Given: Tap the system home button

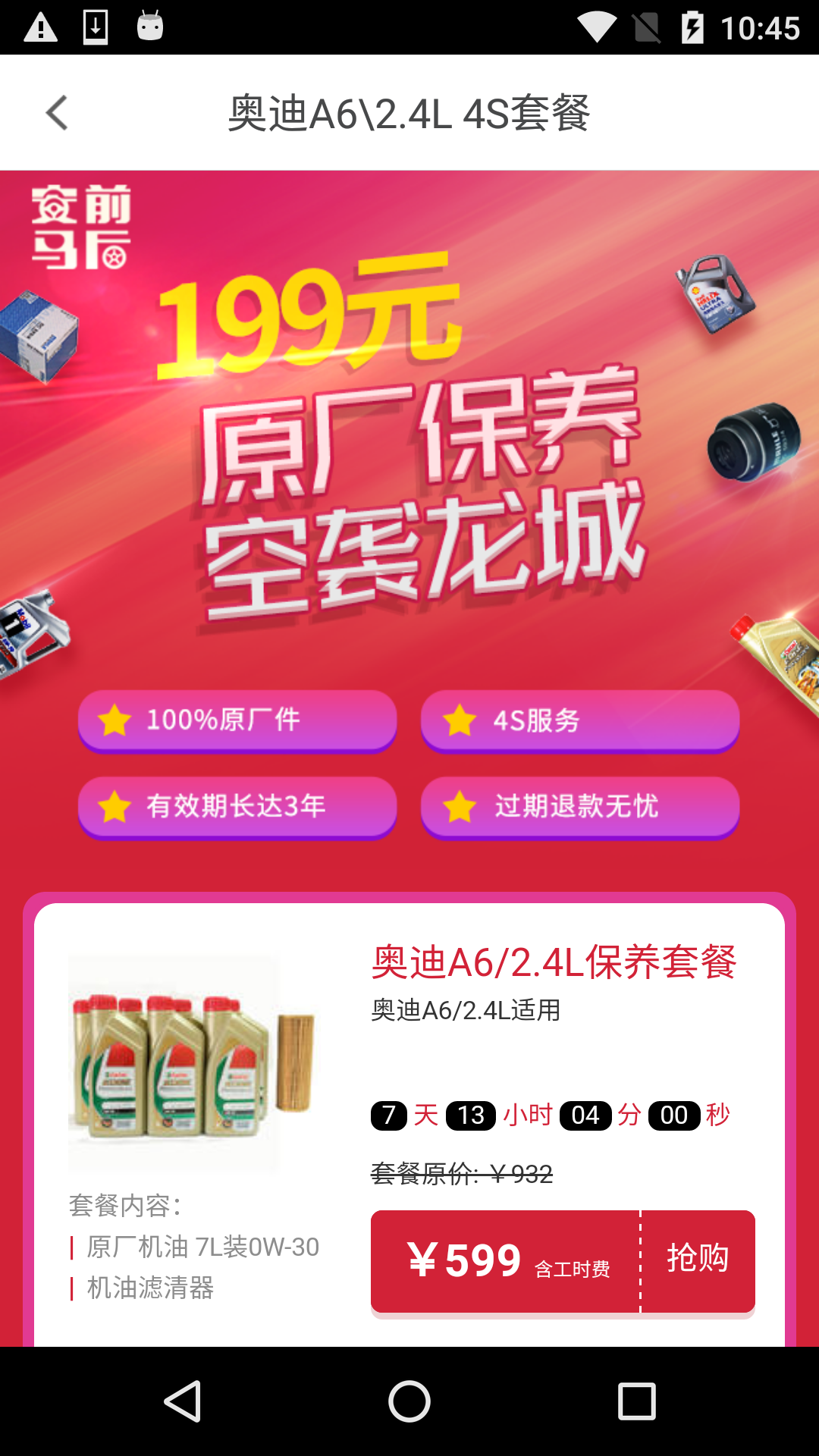Looking at the screenshot, I should (409, 1401).
